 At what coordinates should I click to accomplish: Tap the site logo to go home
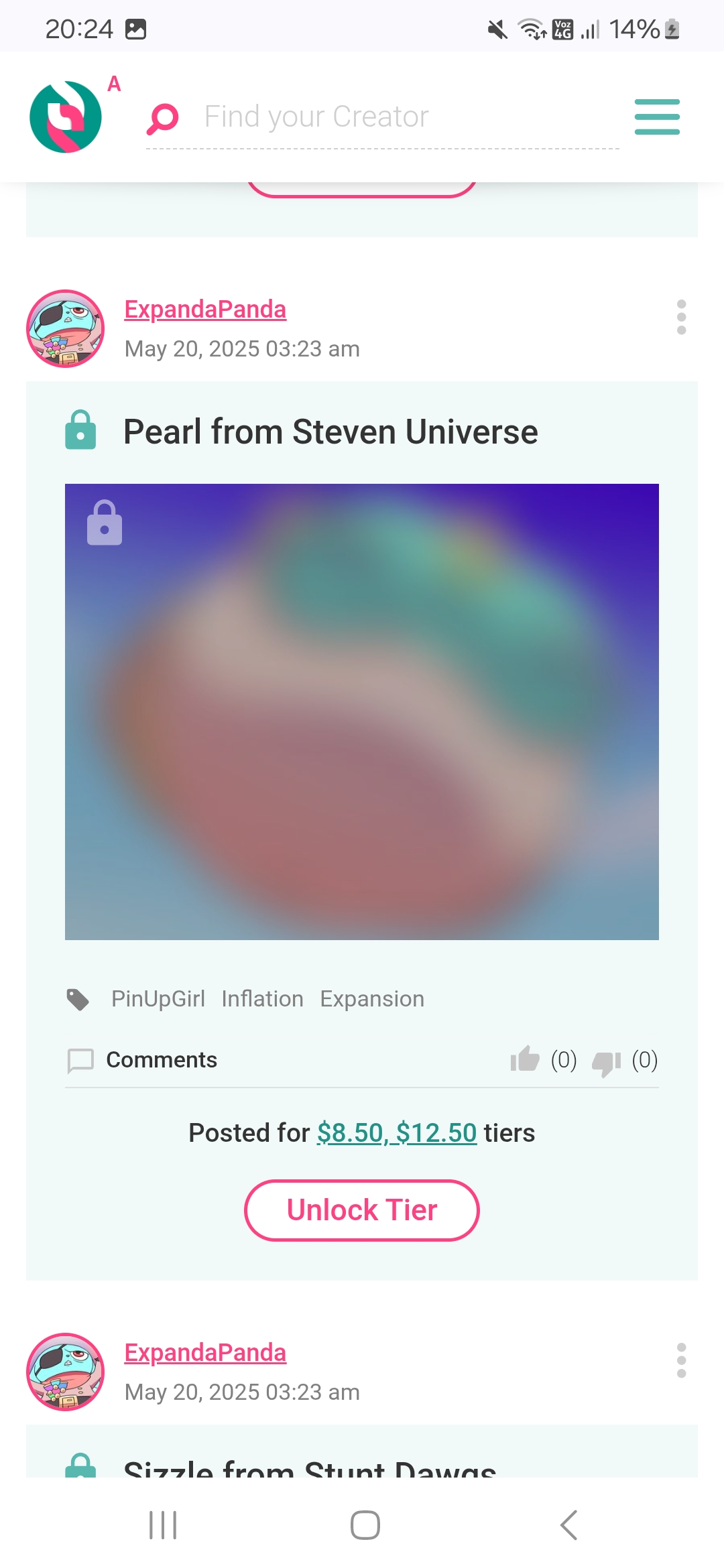[66, 117]
